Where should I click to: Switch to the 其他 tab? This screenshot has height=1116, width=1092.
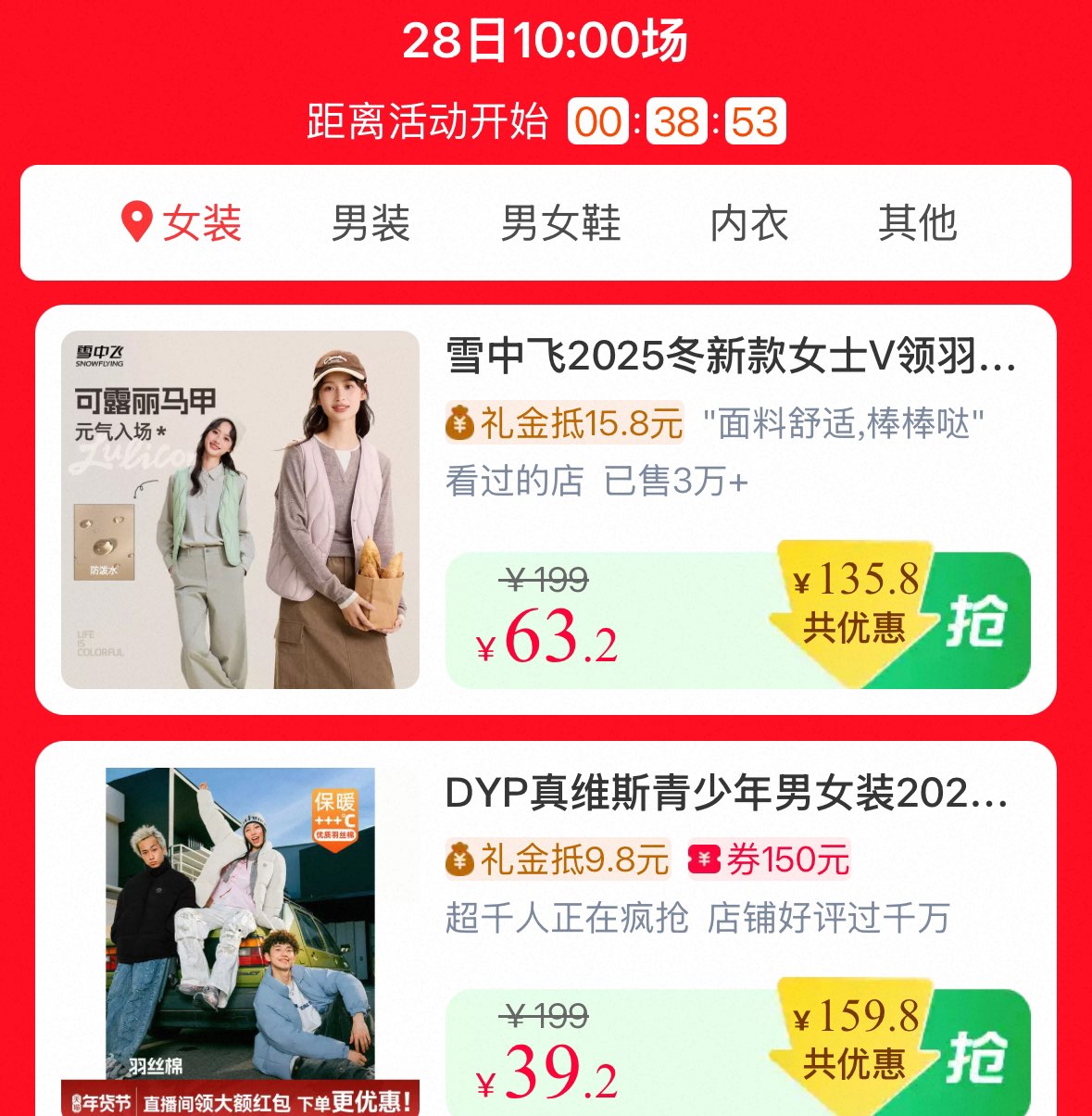pyautogui.click(x=917, y=223)
